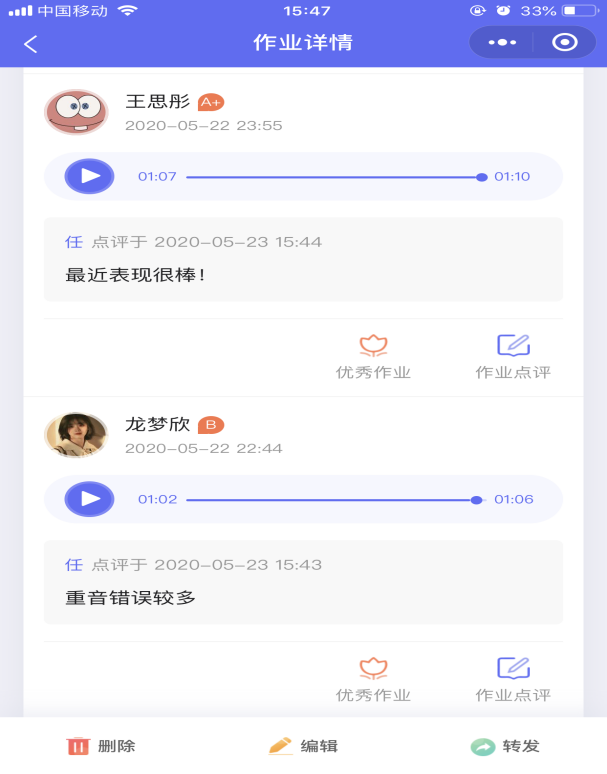Open the mini program more-options menu
607x774 pixels.
(502, 43)
